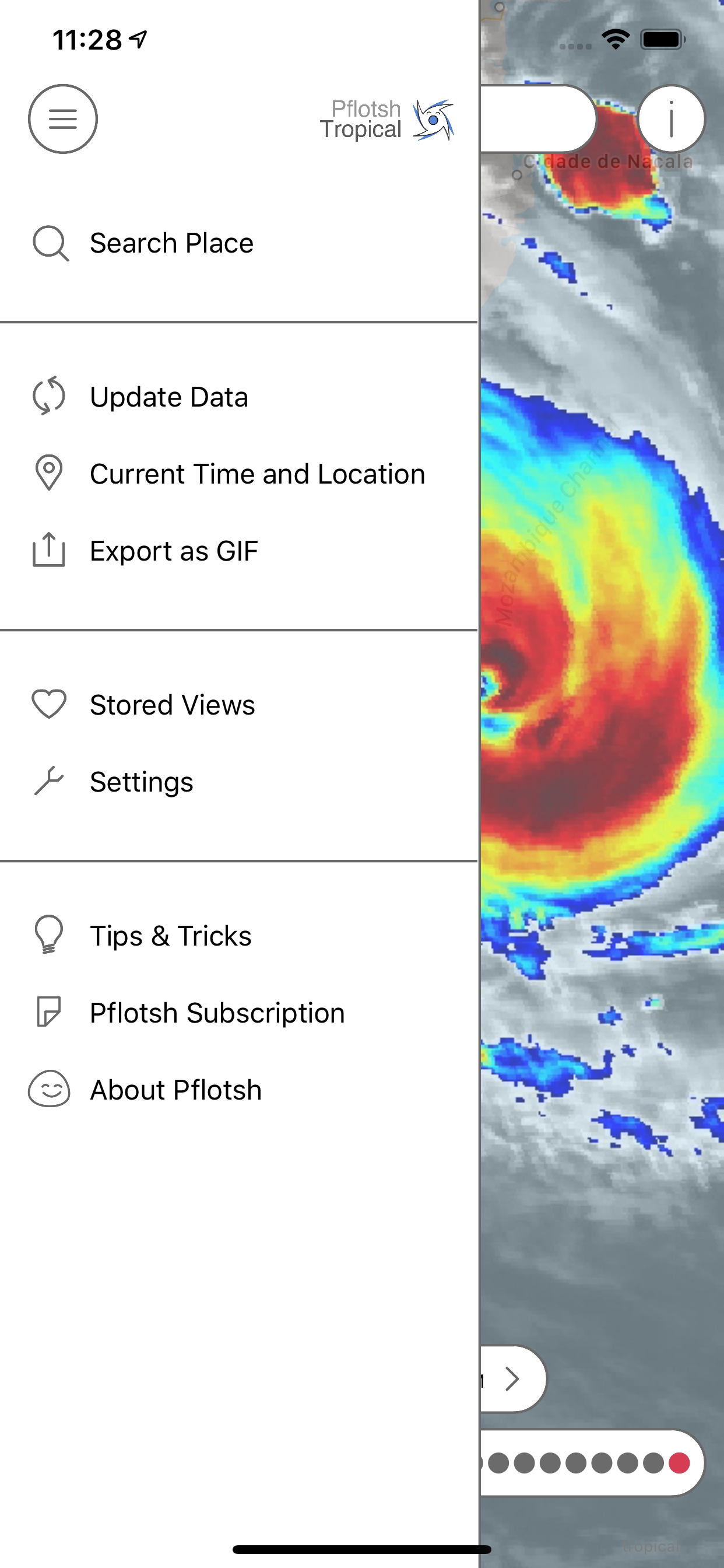Screen dimensions: 724x1568
Task: Open Settings
Action: coord(141,782)
